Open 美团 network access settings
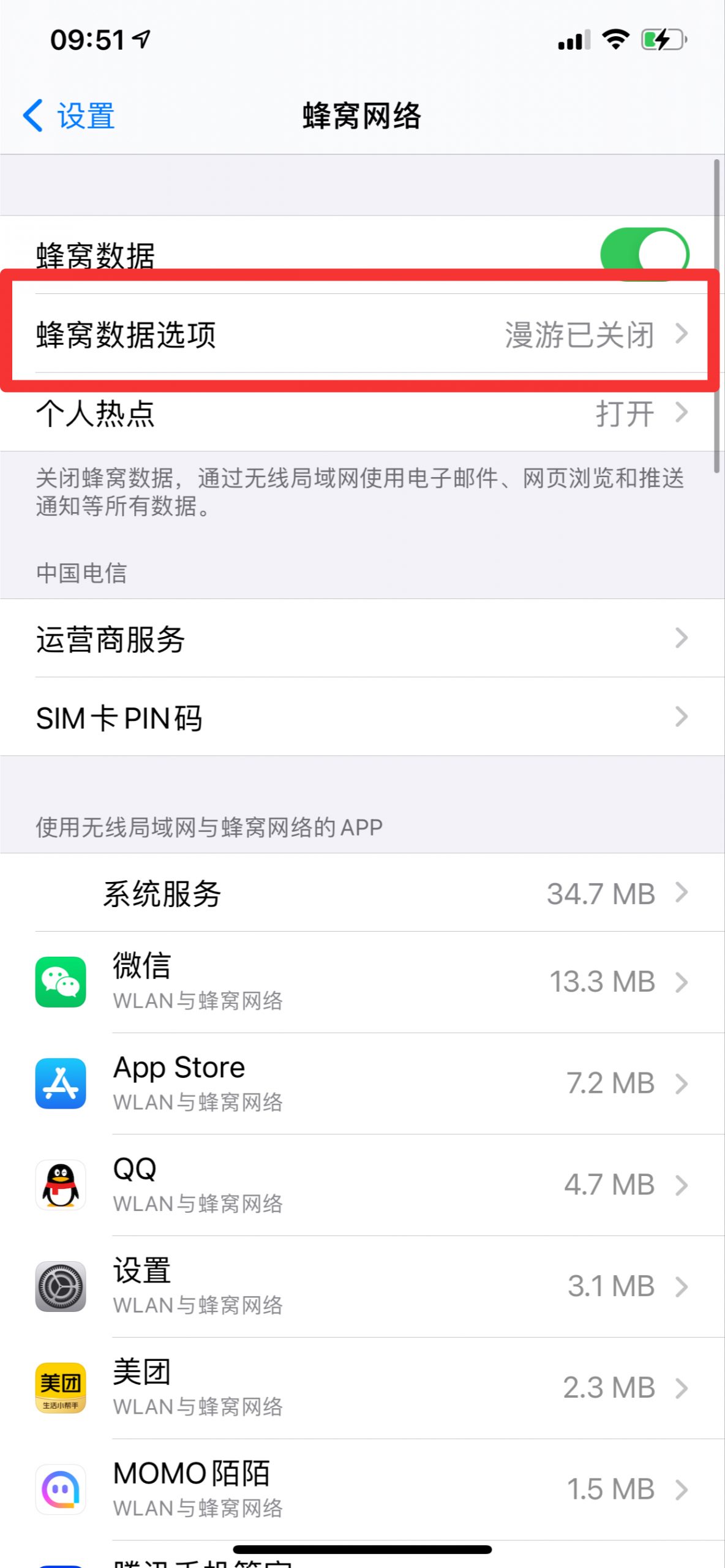Screen dimensions: 725x1568 [x=362, y=1389]
